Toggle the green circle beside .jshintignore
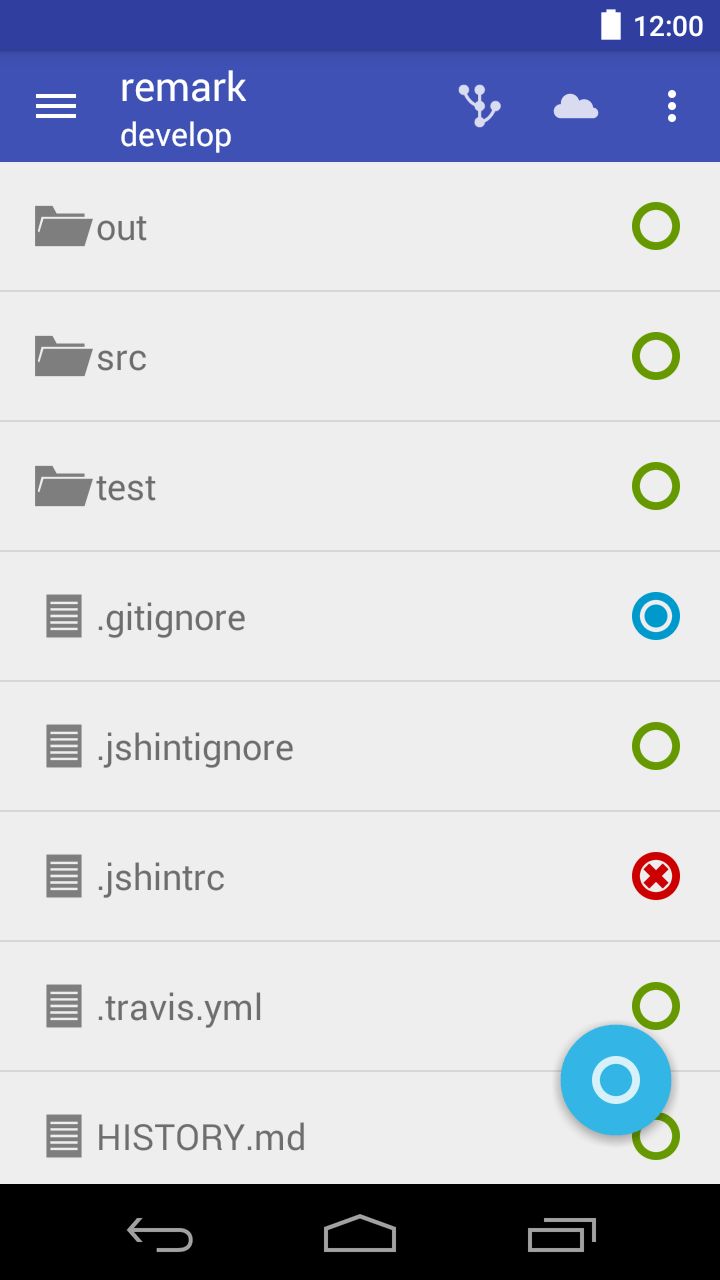The image size is (720, 1280). click(655, 746)
